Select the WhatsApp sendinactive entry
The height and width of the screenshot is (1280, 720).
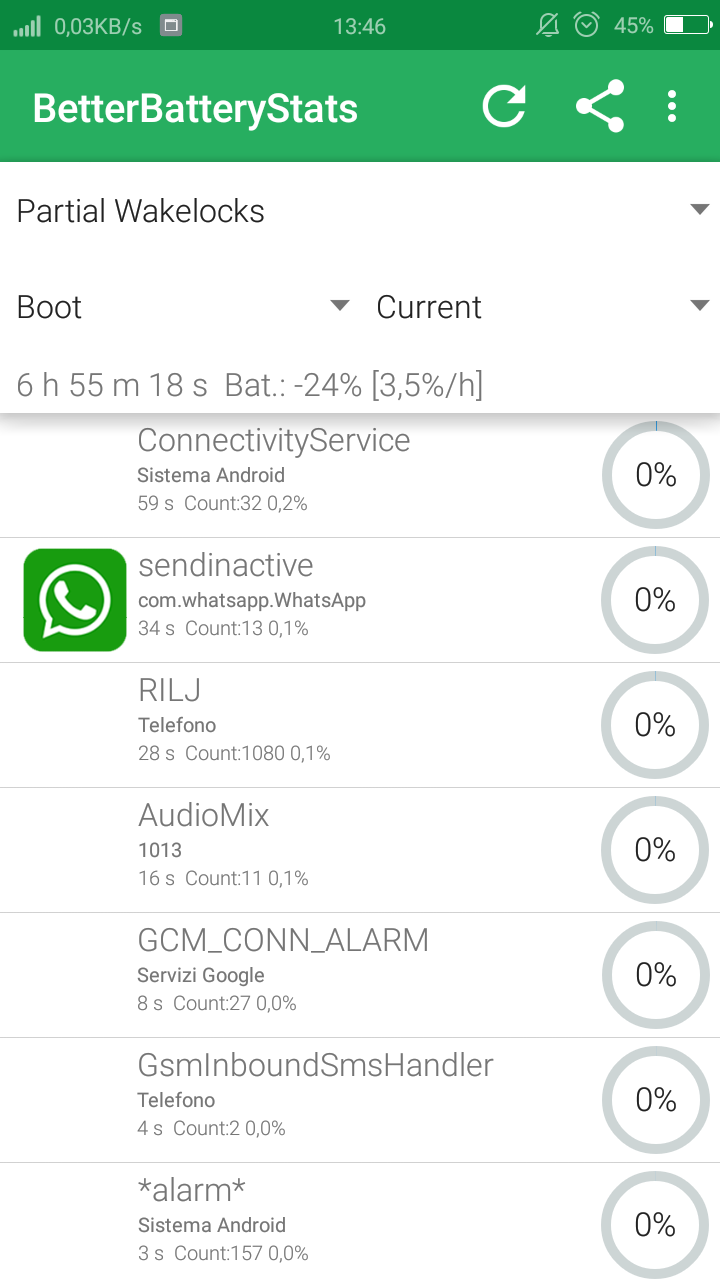pyautogui.click(x=360, y=600)
